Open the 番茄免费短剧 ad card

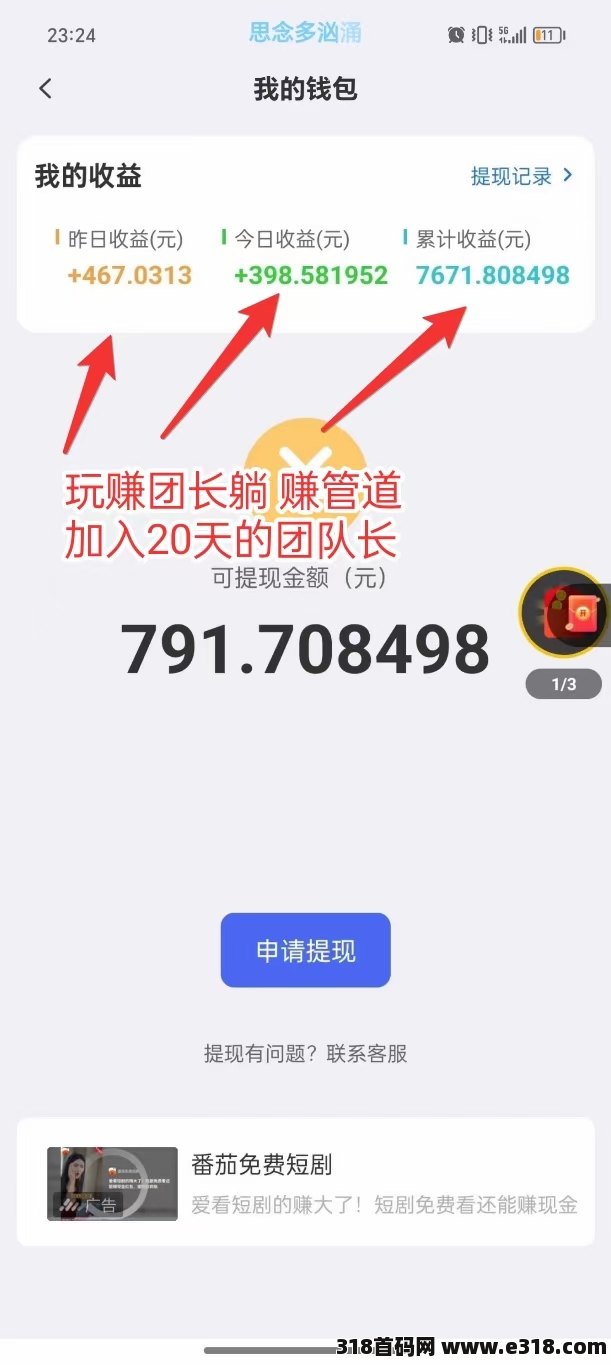[x=305, y=1184]
